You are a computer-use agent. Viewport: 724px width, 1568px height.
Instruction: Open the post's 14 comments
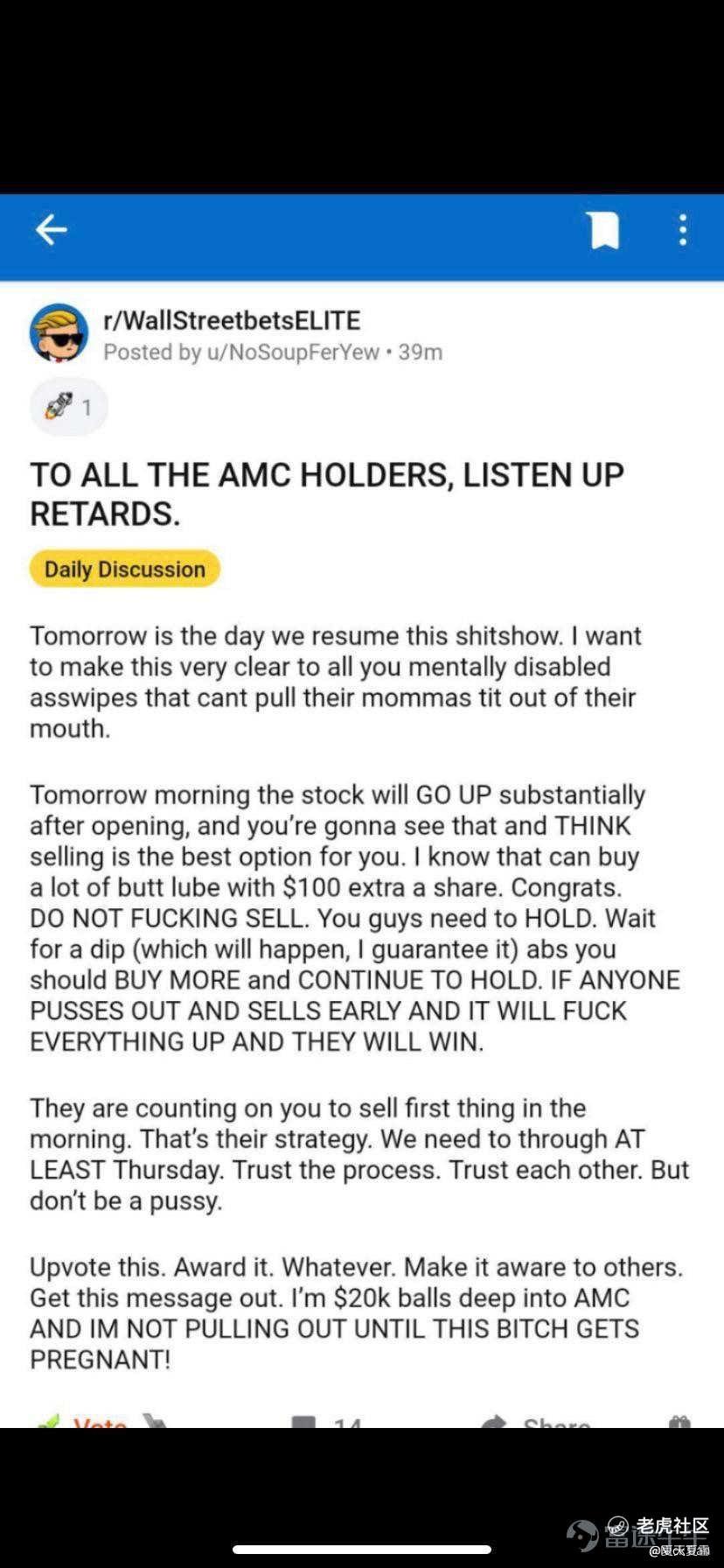pos(328,1421)
